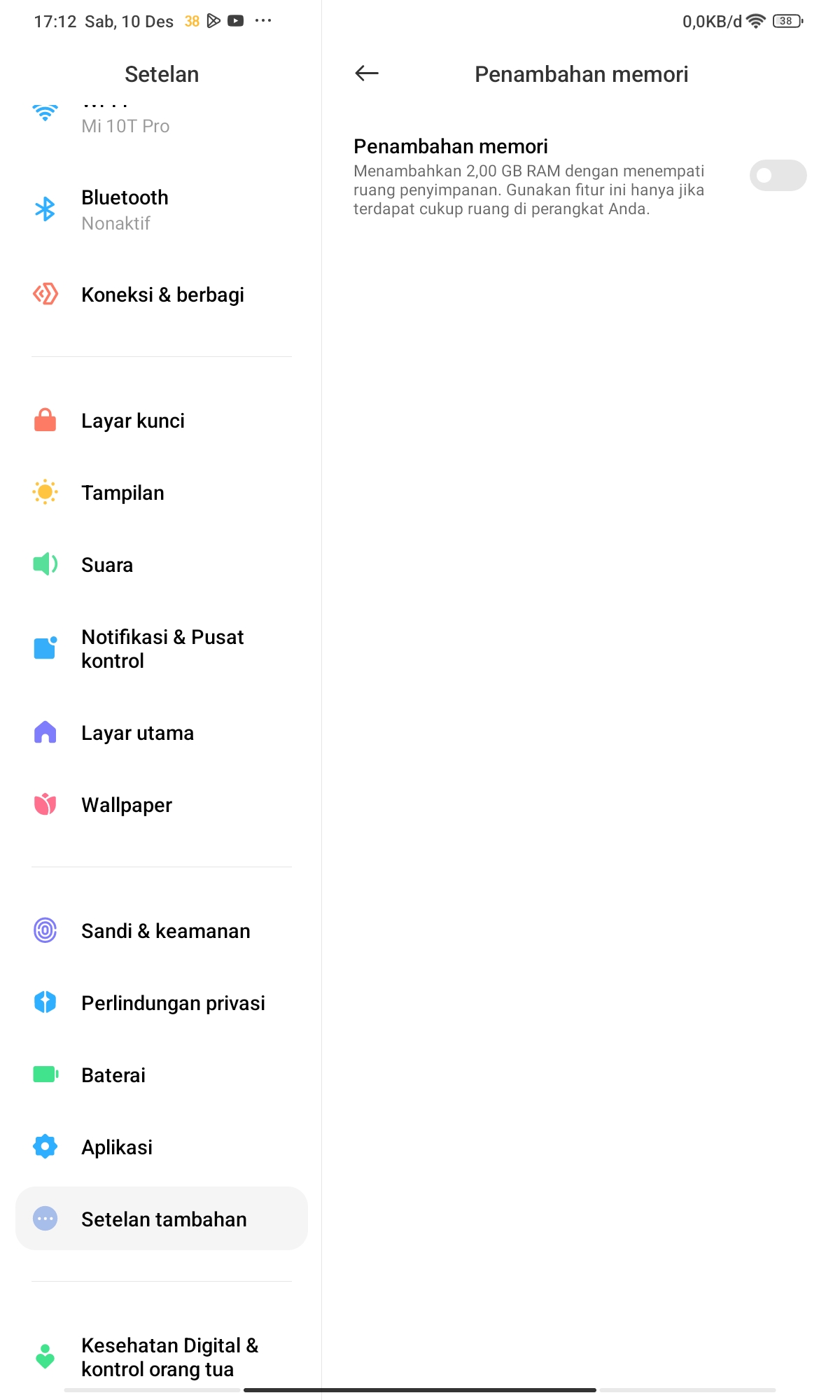This screenshot has height=1400, width=840.
Task: Go back from Penambahan memori
Action: [367, 73]
